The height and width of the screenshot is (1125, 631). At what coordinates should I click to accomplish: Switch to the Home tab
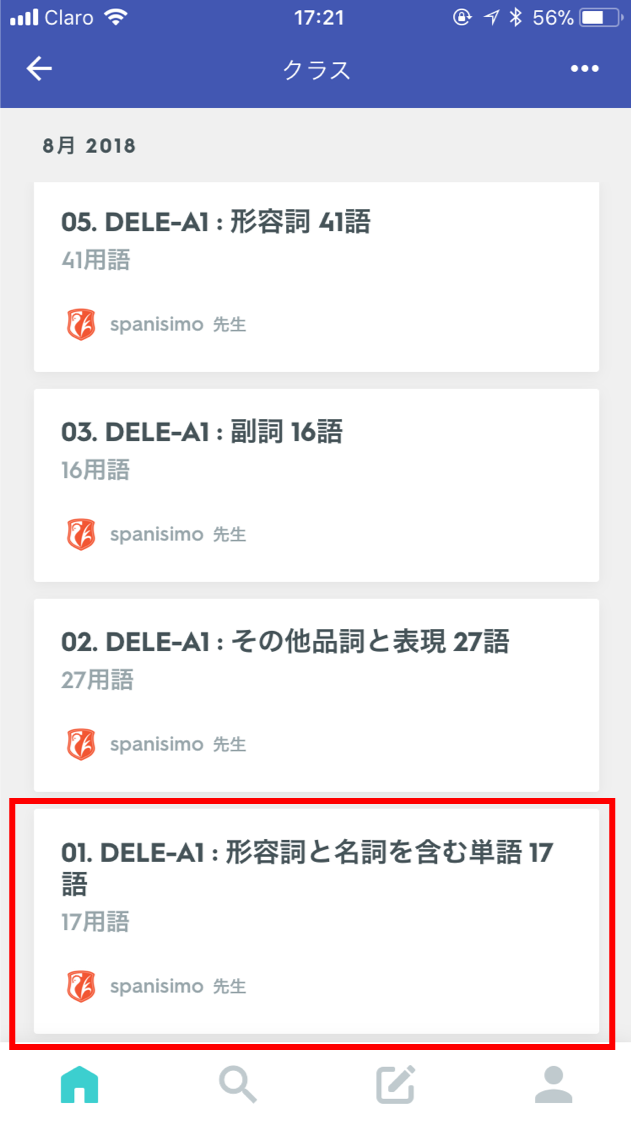[x=80, y=1084]
